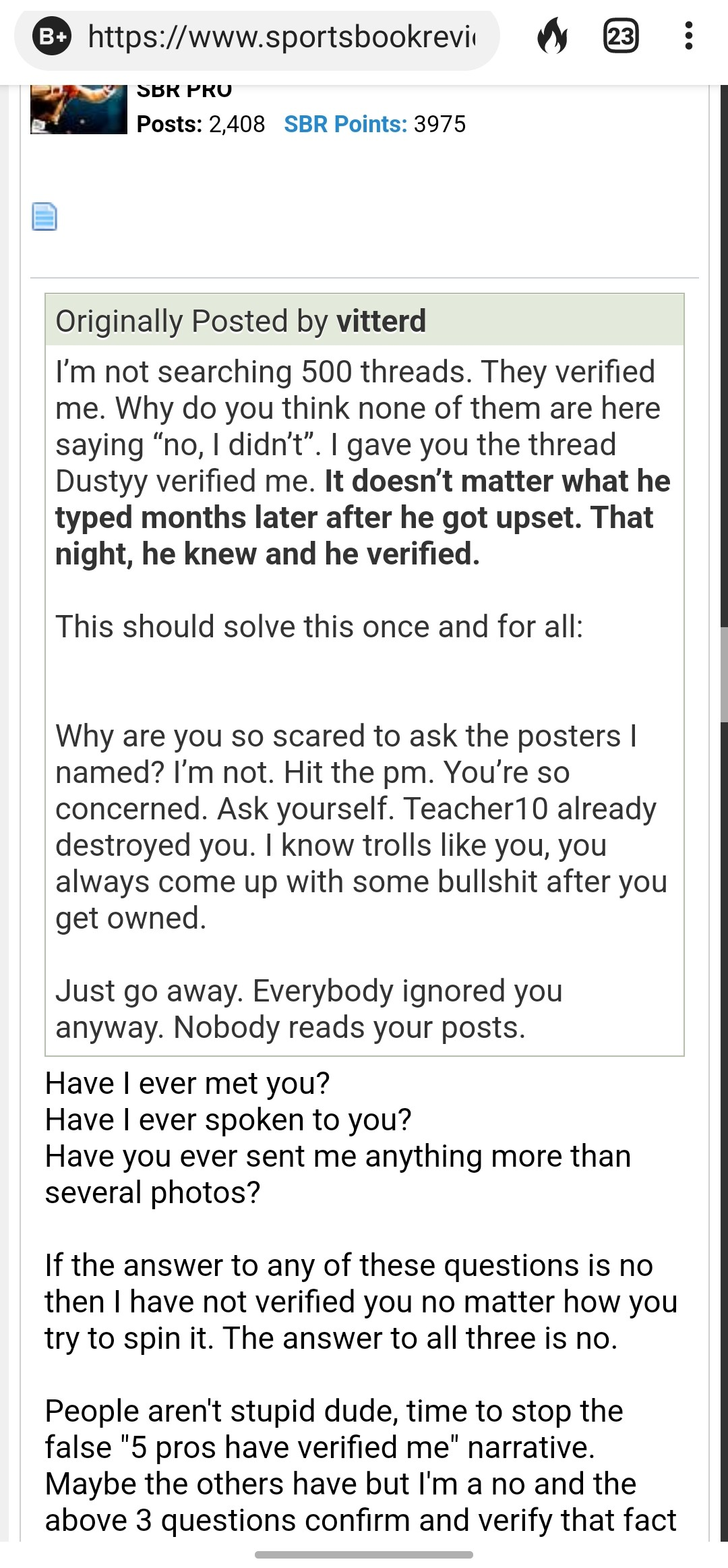Tap the blue post document icon
Image resolution: width=728 pixels, height=1568 pixels.
pos(44,217)
